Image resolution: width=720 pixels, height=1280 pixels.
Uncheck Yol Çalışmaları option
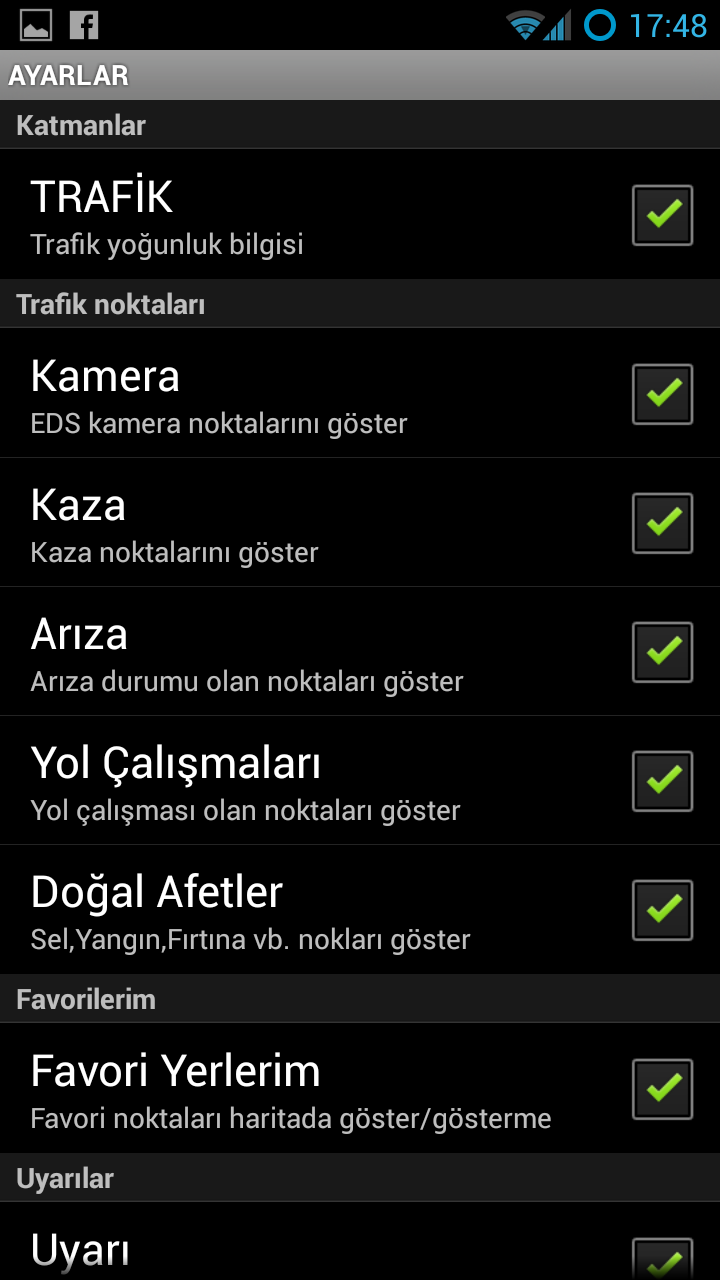pyautogui.click(x=662, y=781)
